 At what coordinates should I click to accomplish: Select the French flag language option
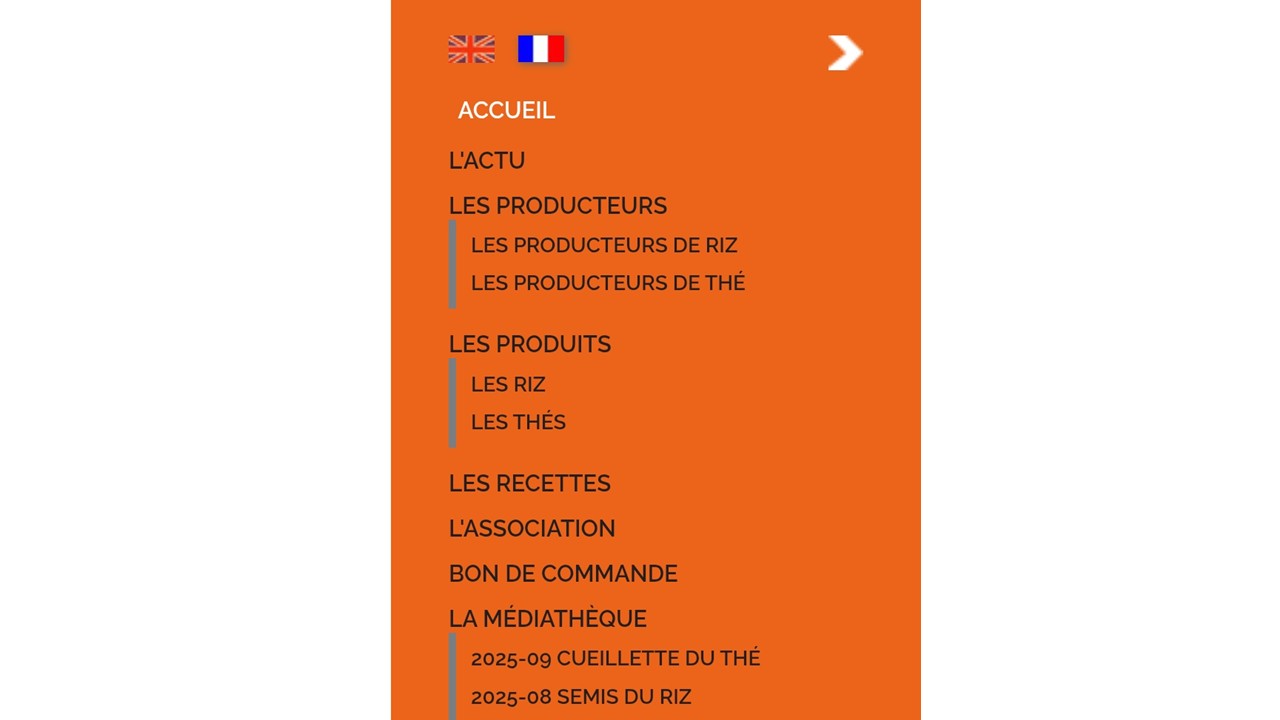[541, 49]
